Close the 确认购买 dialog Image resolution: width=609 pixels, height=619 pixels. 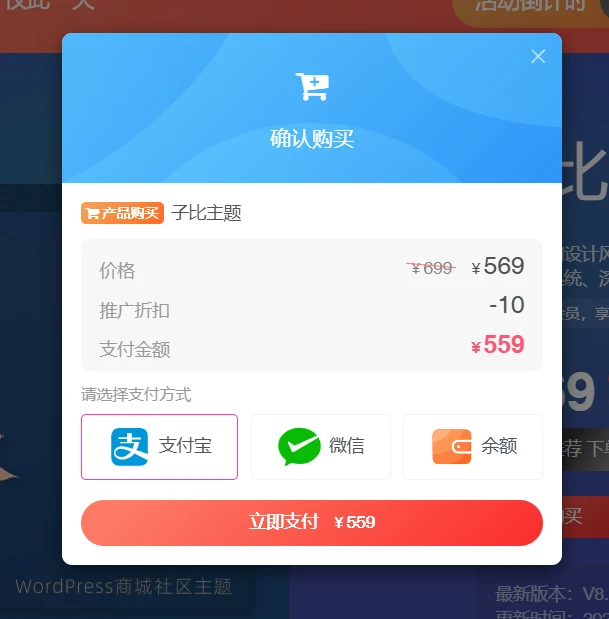[538, 57]
